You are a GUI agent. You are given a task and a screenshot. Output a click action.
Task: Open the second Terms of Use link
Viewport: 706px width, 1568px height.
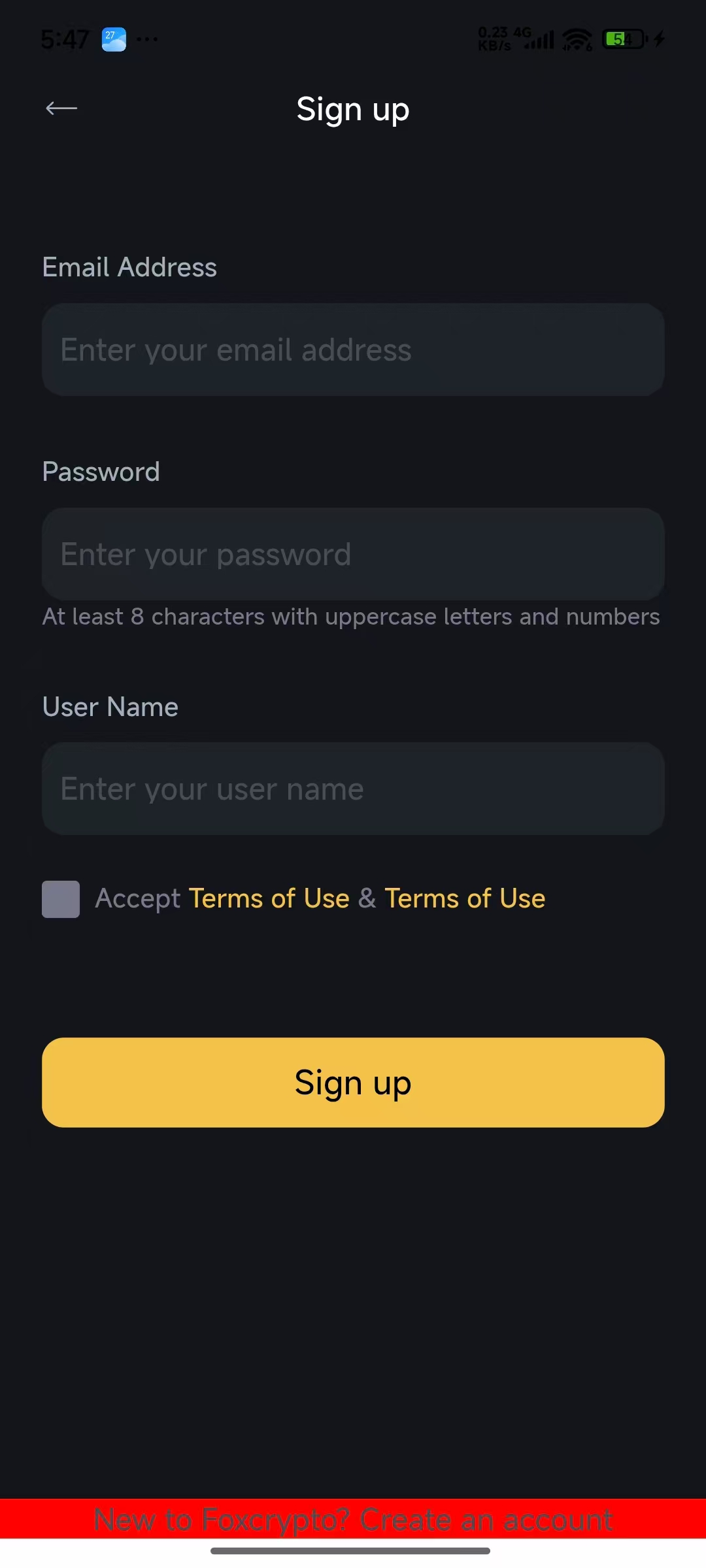pyautogui.click(x=465, y=898)
